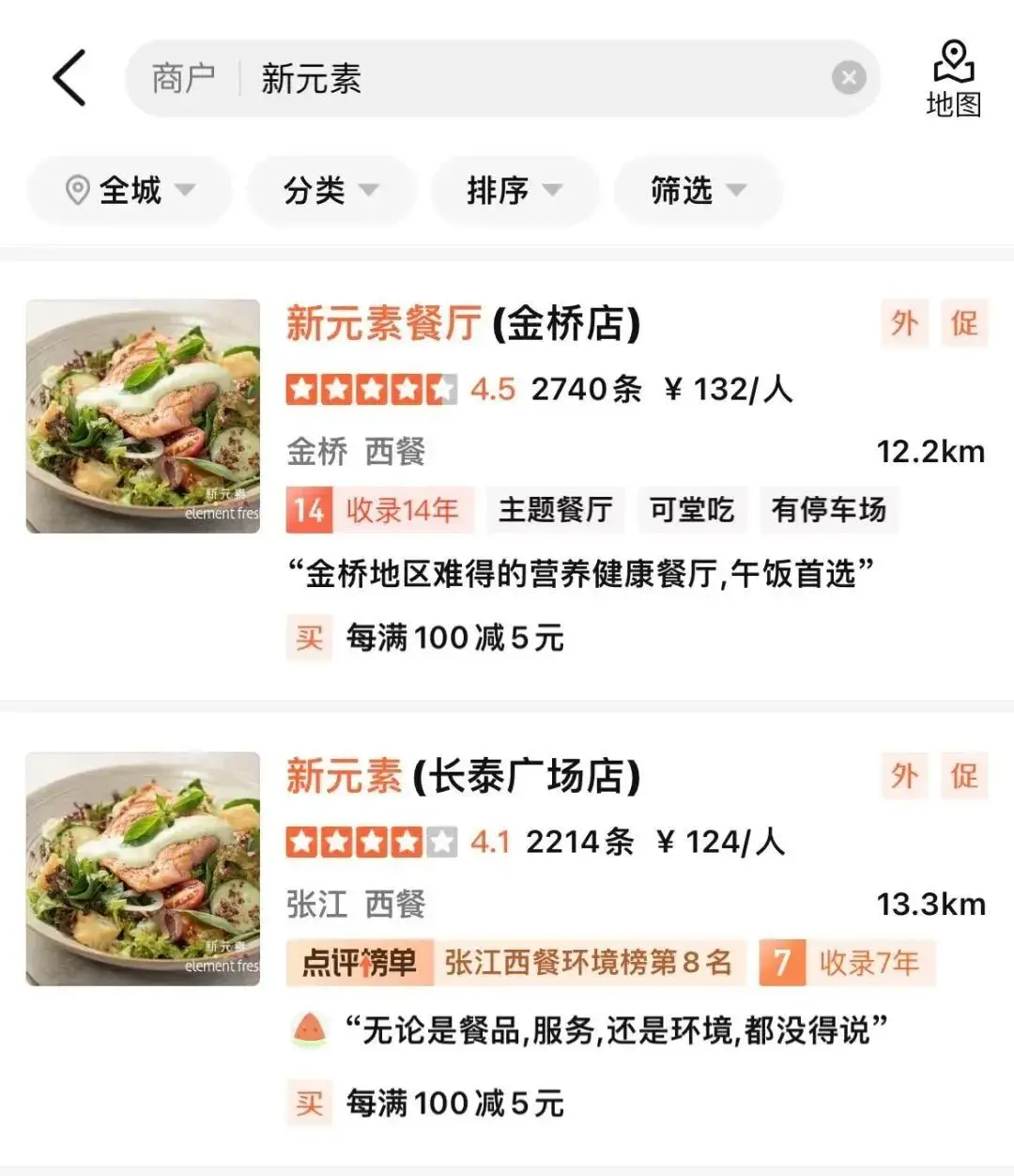Click the 14 收录14年 badge

pos(377,510)
